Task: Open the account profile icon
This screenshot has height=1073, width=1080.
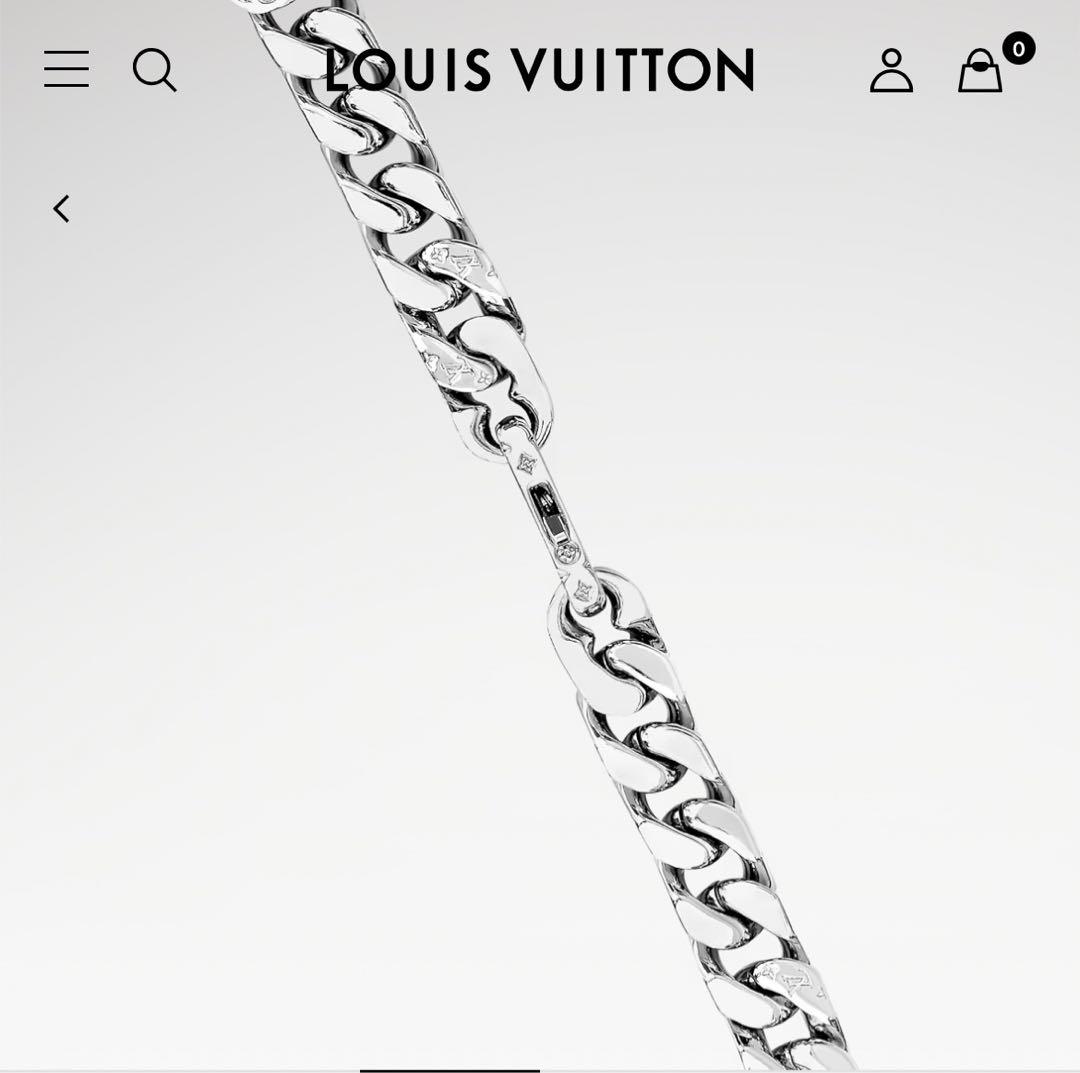Action: pos(891,70)
